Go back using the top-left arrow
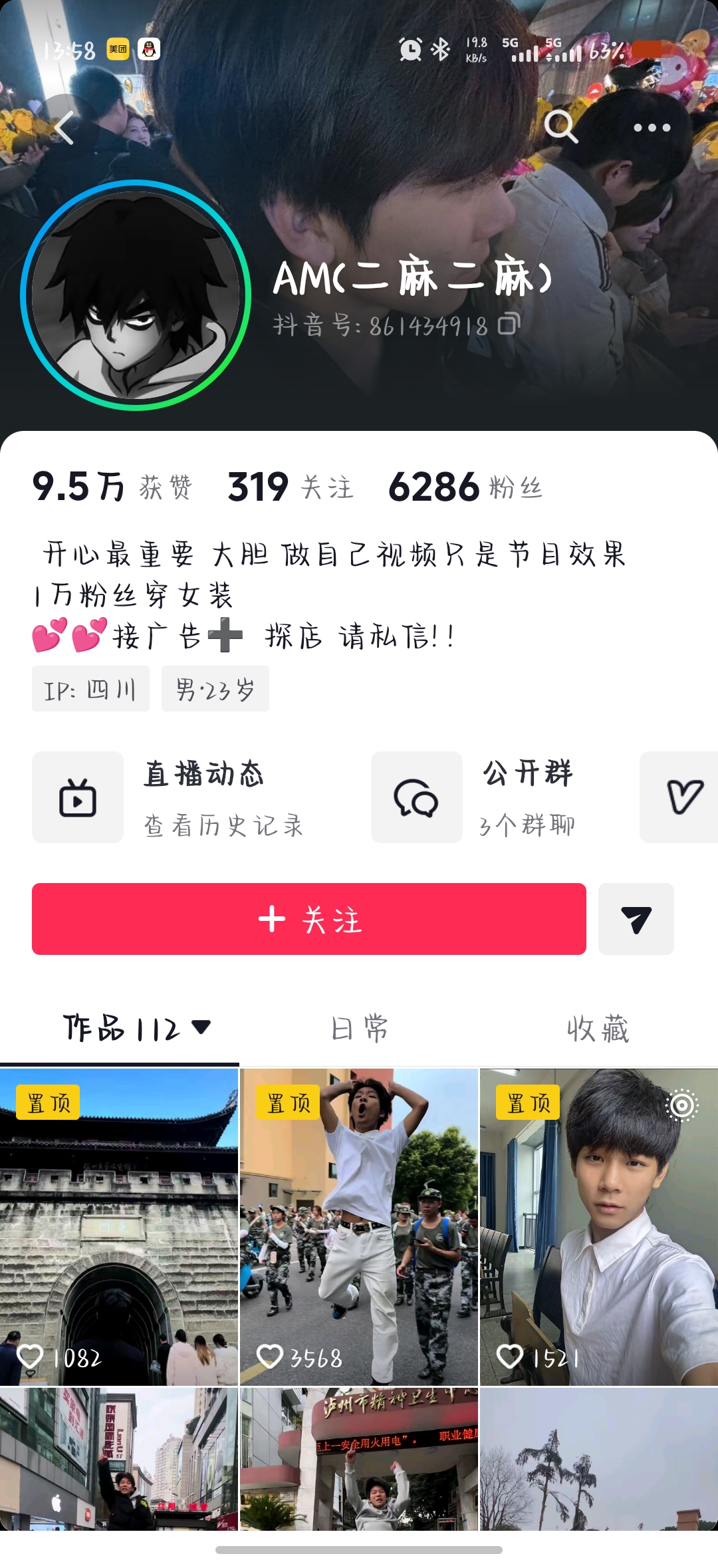This screenshot has height=1568, width=718. tap(64, 128)
